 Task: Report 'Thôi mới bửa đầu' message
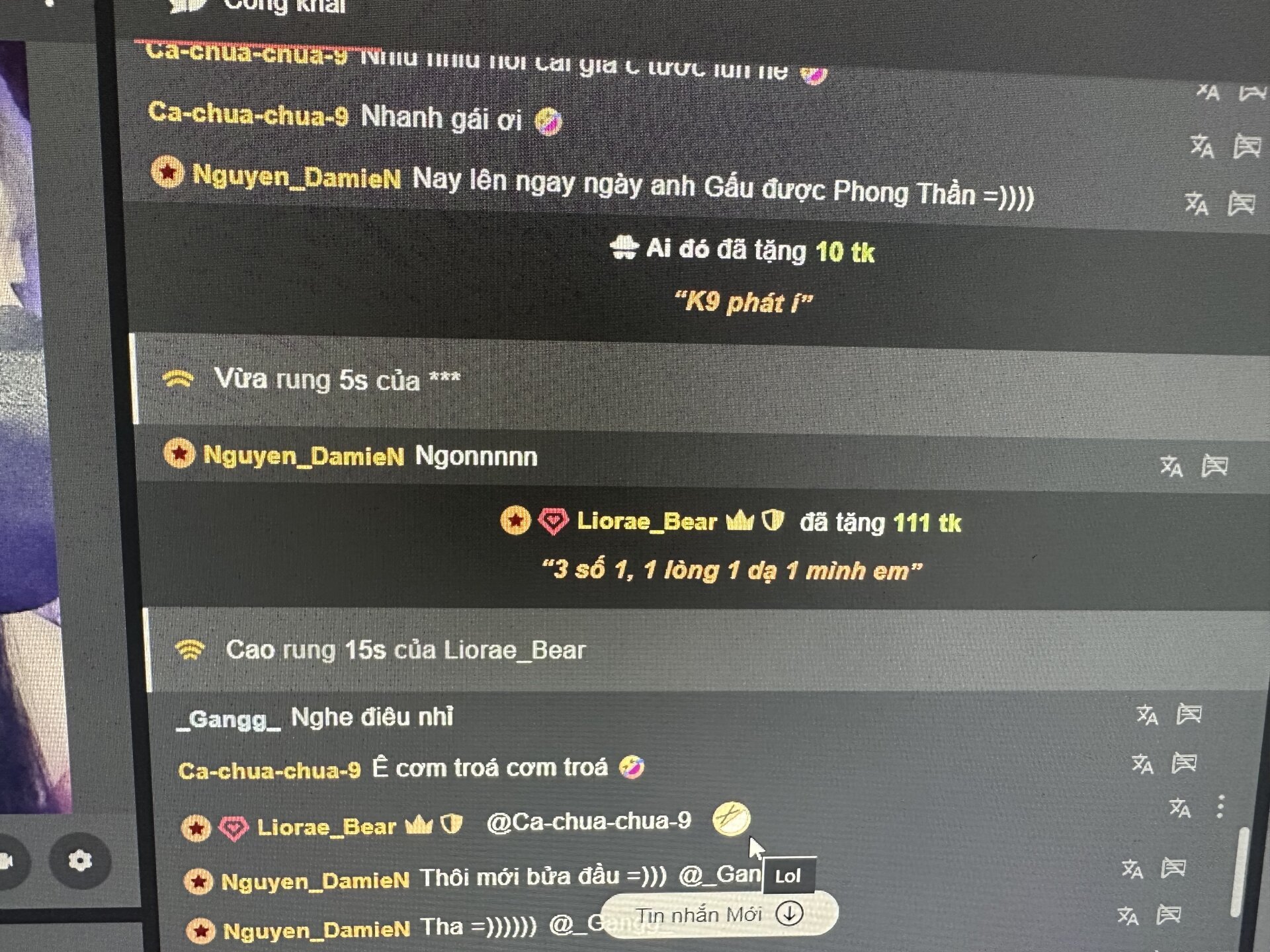(x=1173, y=867)
